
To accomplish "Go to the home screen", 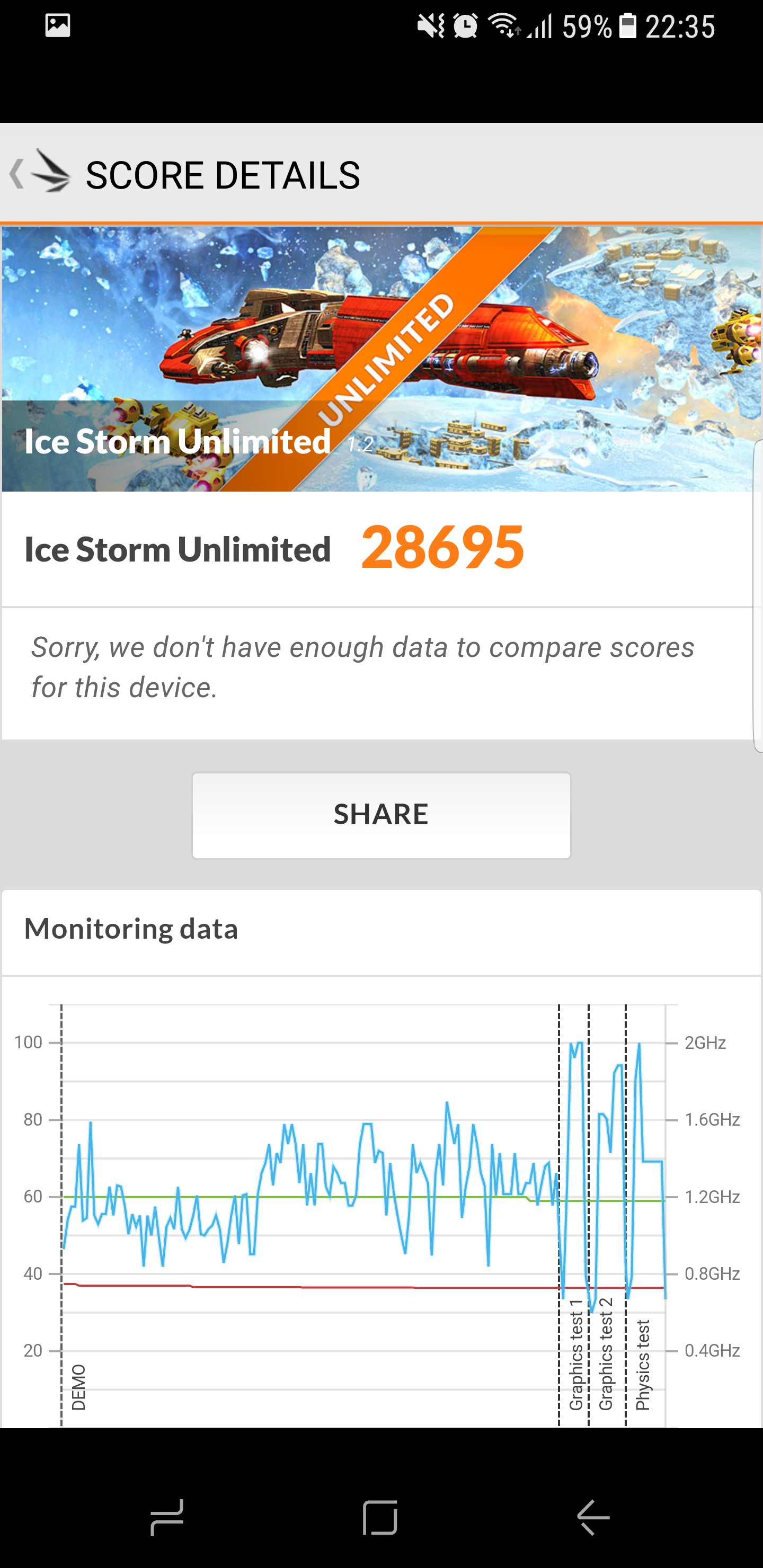I will tap(380, 1518).
